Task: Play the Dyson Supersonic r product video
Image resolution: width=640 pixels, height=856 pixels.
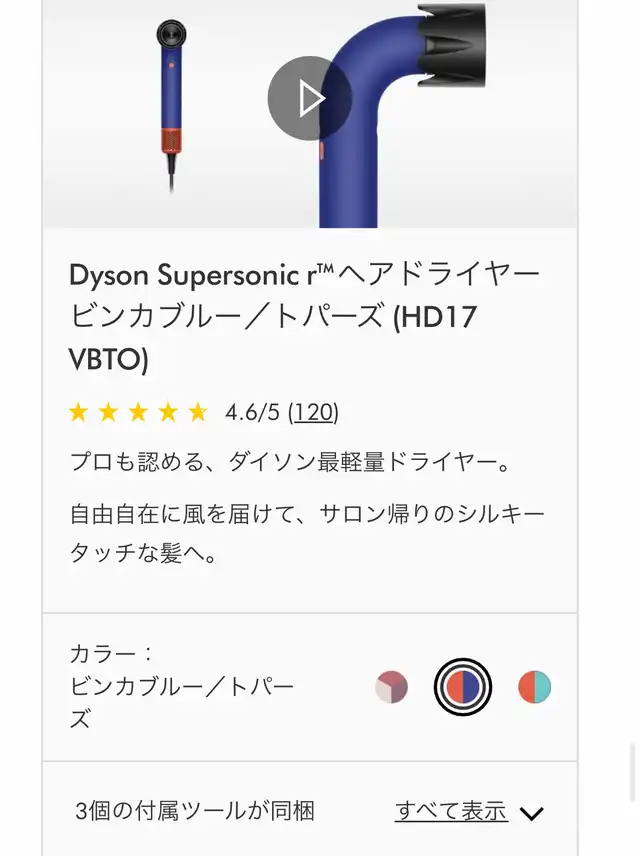Action: (x=310, y=98)
